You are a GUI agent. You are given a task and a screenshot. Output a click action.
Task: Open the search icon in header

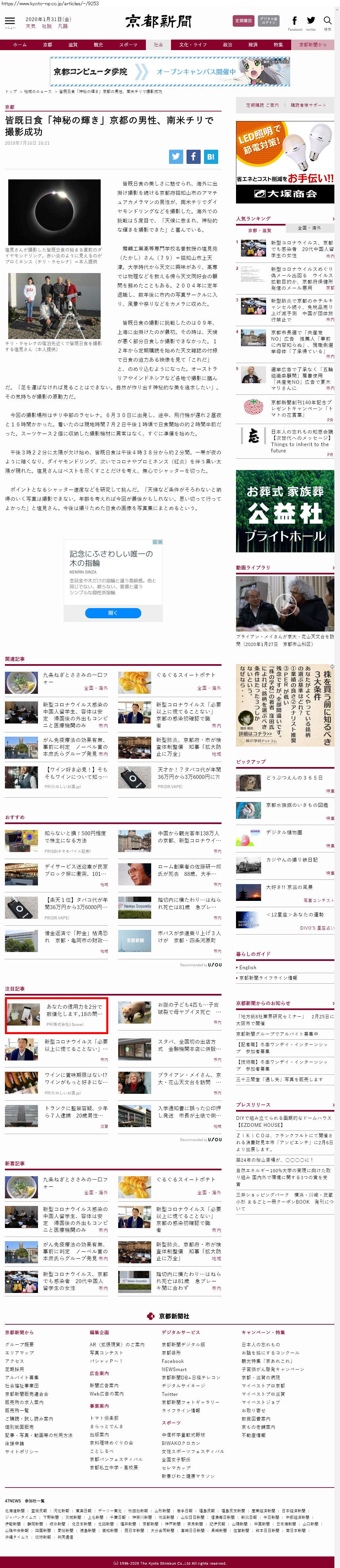[327, 21]
